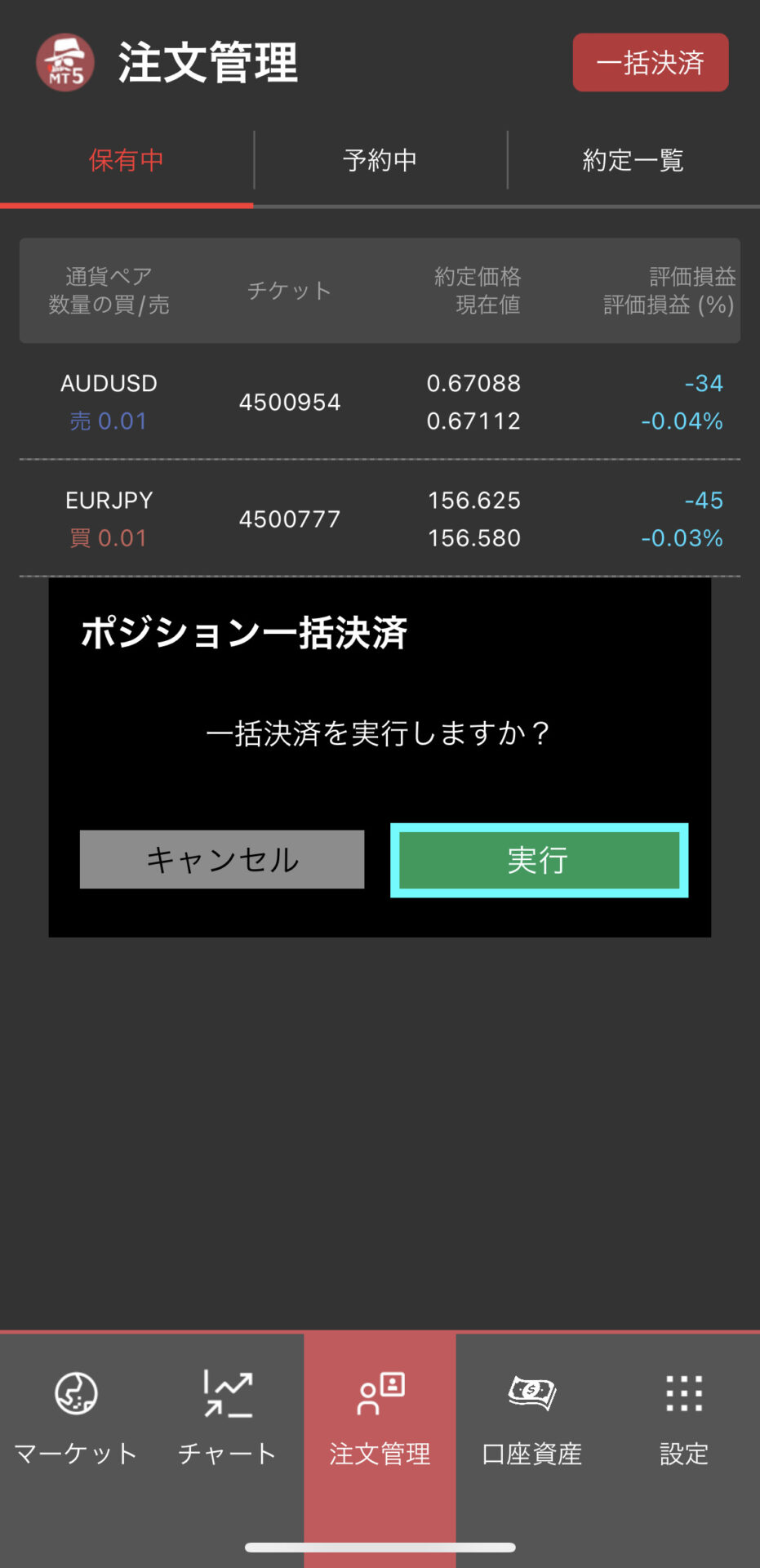The image size is (760, 1568).
Task: Switch to the 予約中 tab
Action: 380,161
